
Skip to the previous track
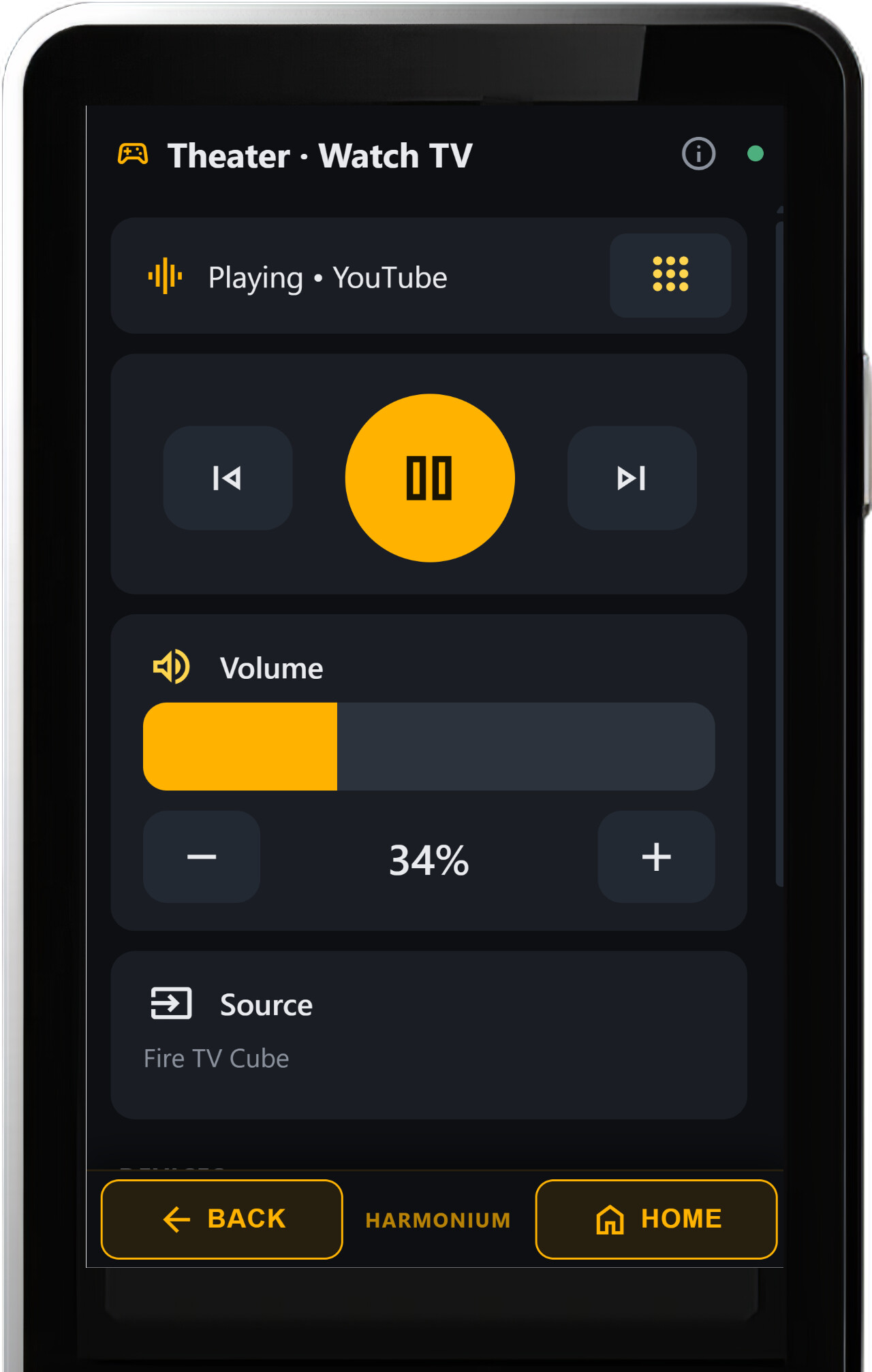(228, 478)
